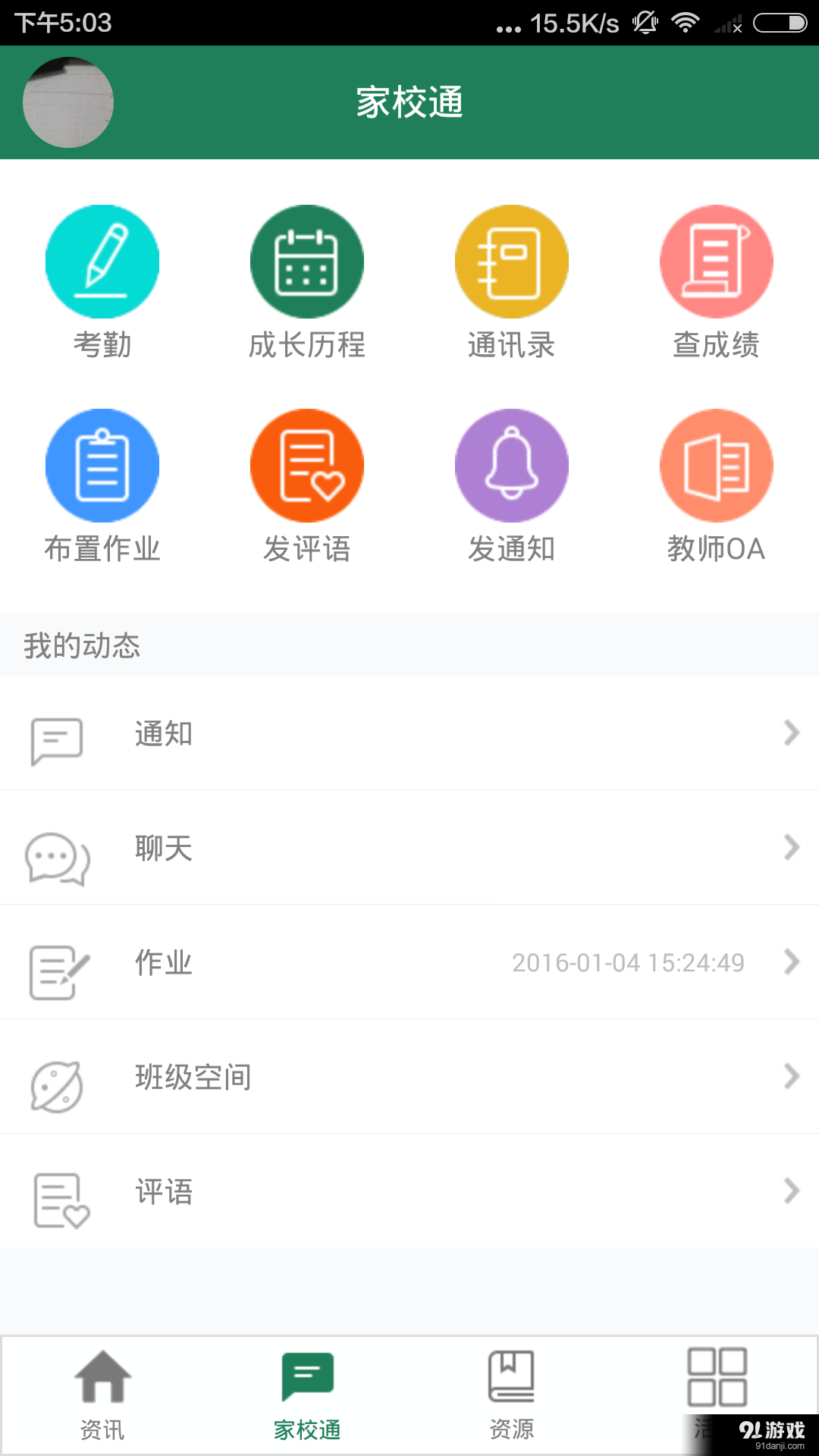
Task: Expand the 评语 comments row chevron
Action: click(792, 1191)
